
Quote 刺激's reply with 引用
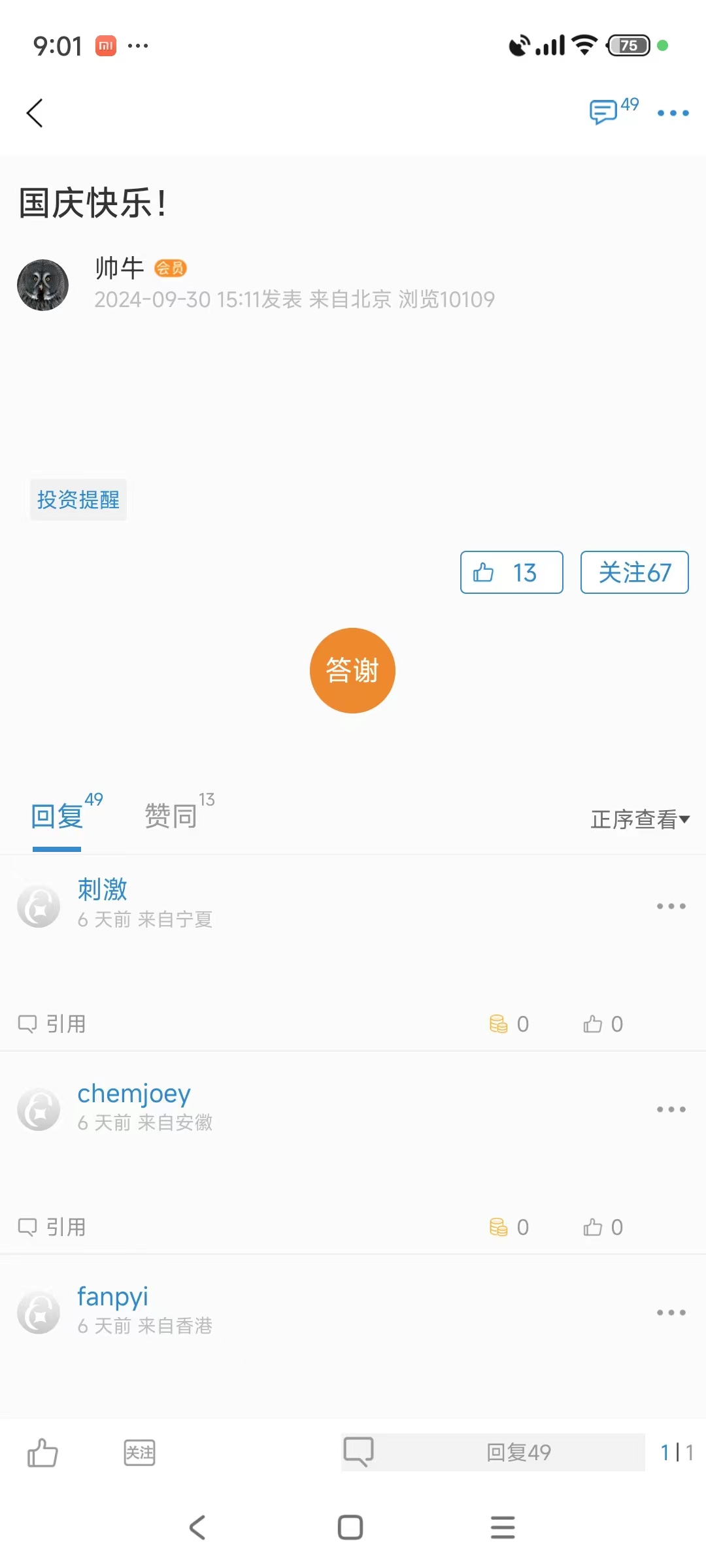52,1024
